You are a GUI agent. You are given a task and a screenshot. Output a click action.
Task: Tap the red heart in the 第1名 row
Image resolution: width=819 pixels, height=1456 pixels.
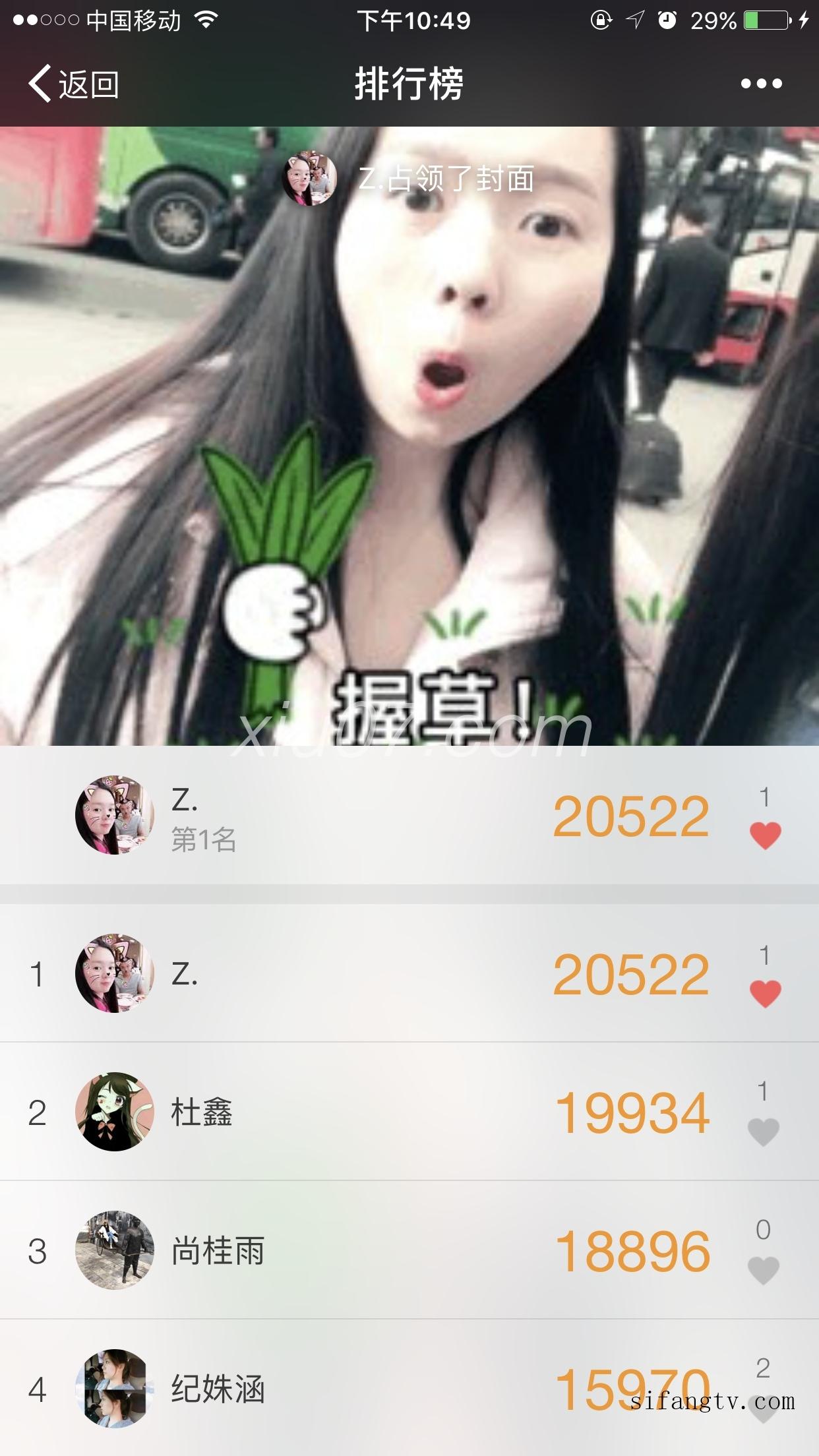pyautogui.click(x=765, y=835)
